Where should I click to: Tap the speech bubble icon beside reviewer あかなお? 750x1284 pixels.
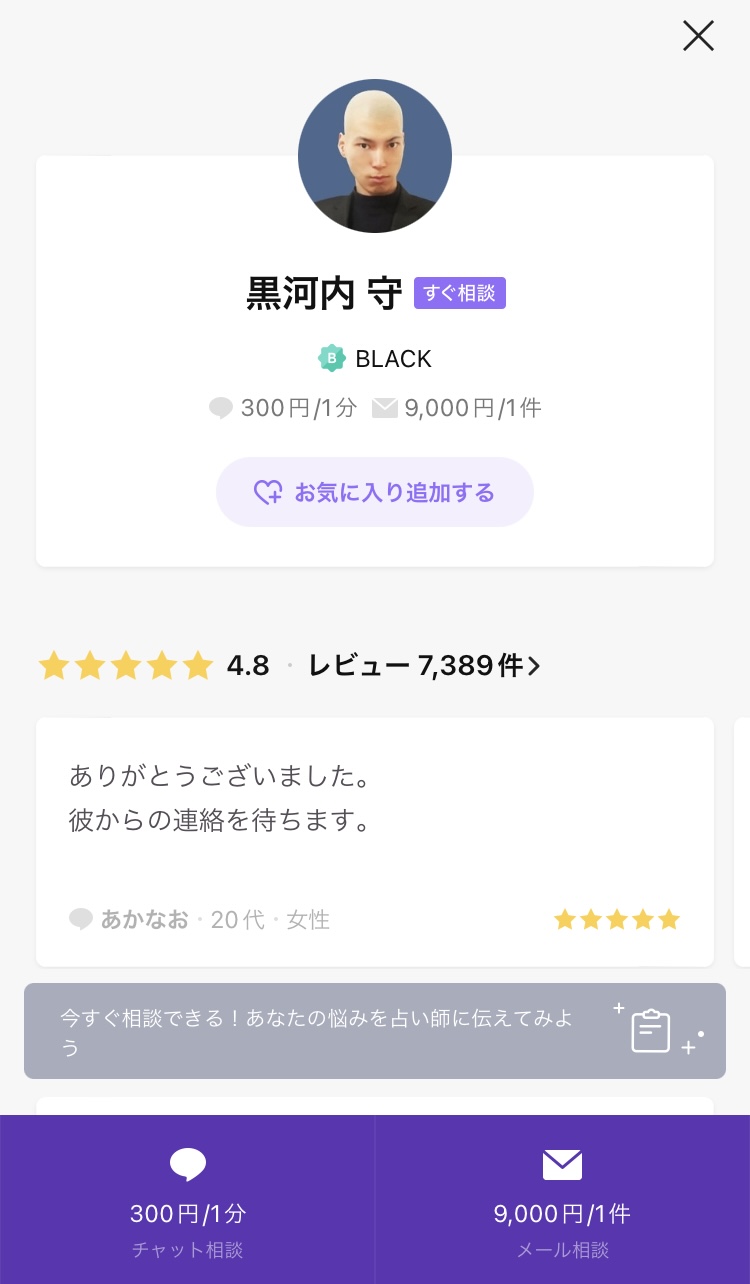81,919
